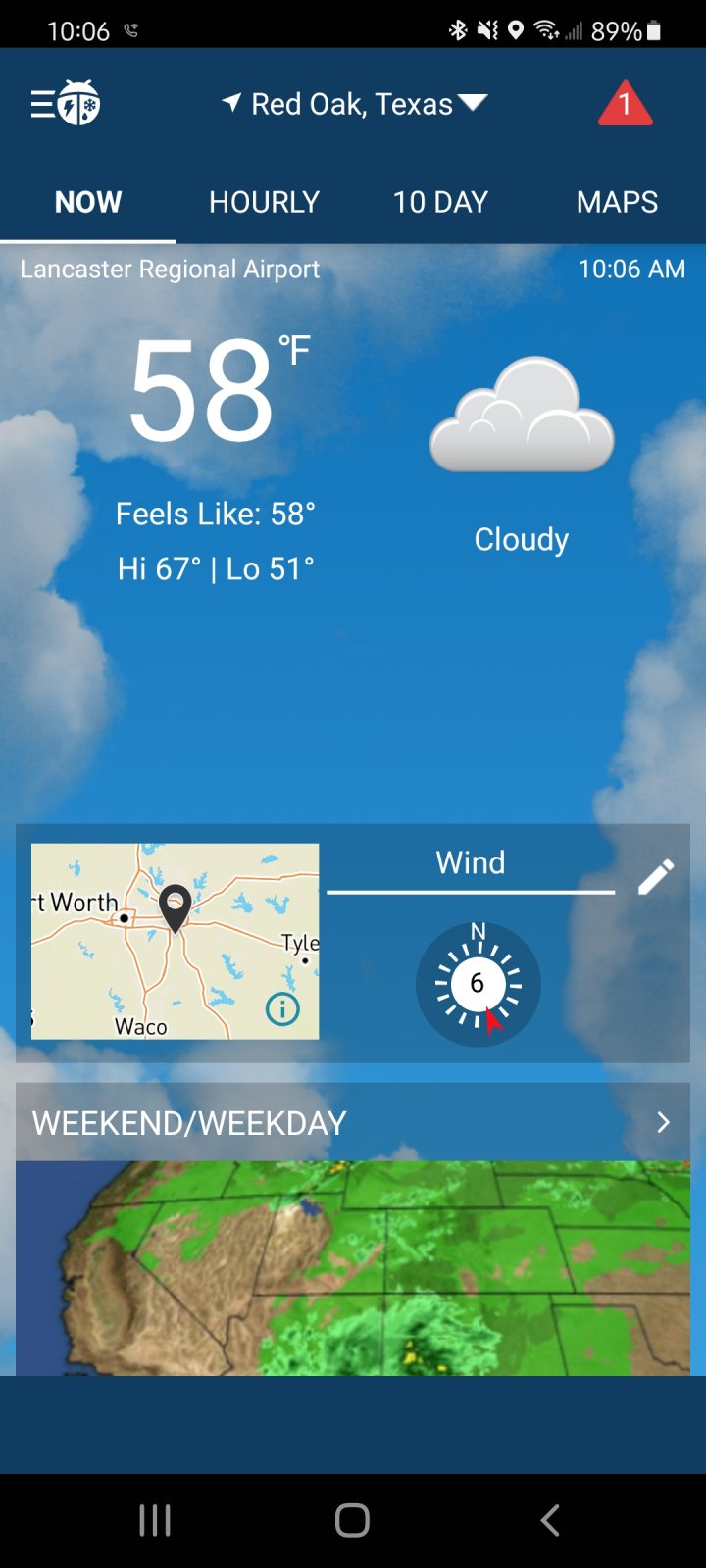This screenshot has width=706, height=1568.
Task: Switch to the 10 DAY tab
Action: [441, 202]
